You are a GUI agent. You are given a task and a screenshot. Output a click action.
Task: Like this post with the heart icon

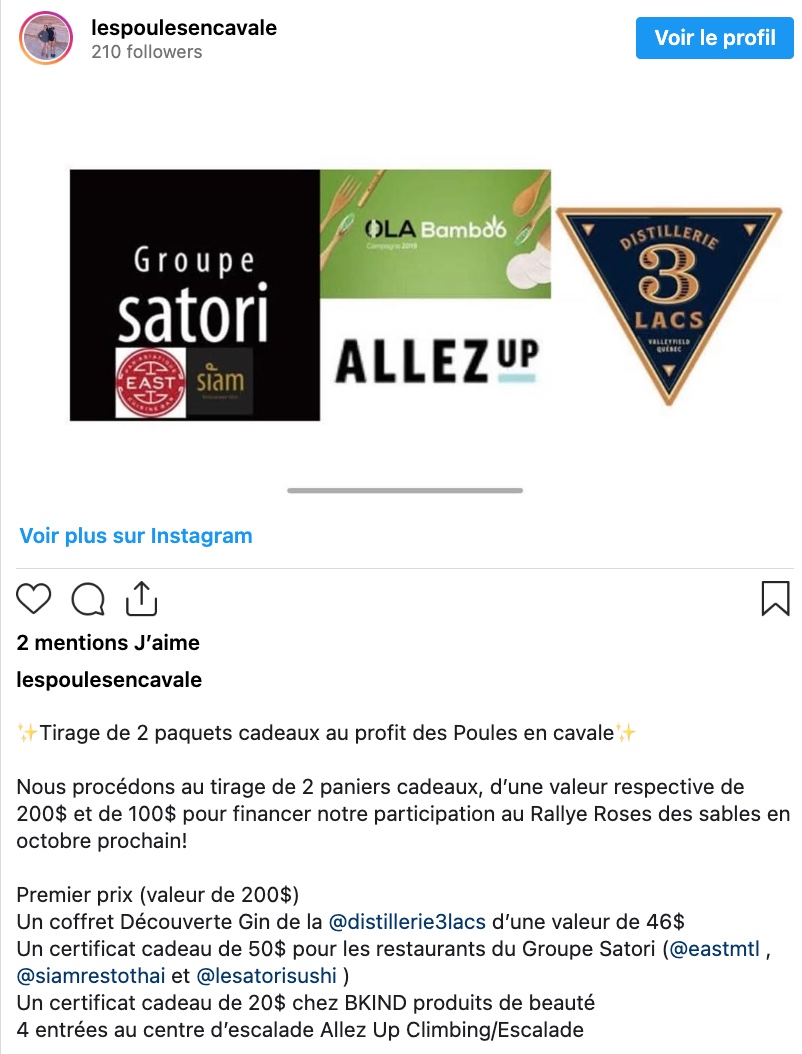tap(34, 598)
